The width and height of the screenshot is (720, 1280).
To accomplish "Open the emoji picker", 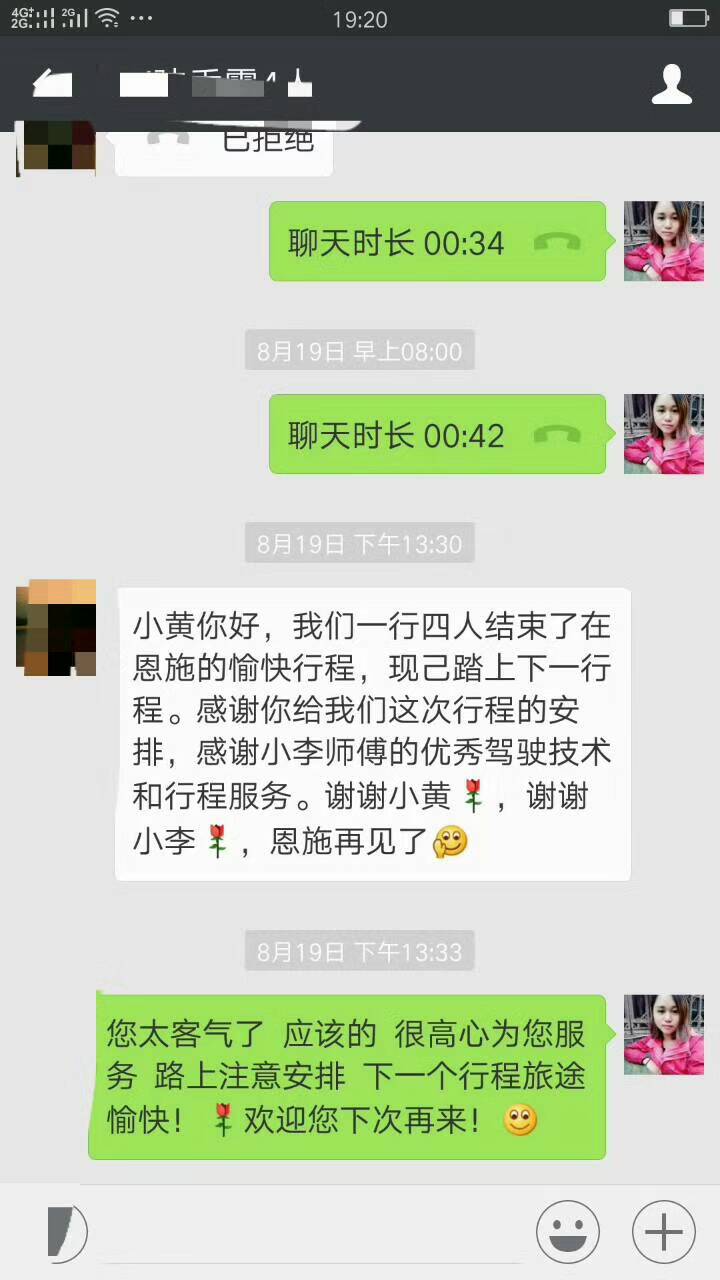I will coord(567,1232).
